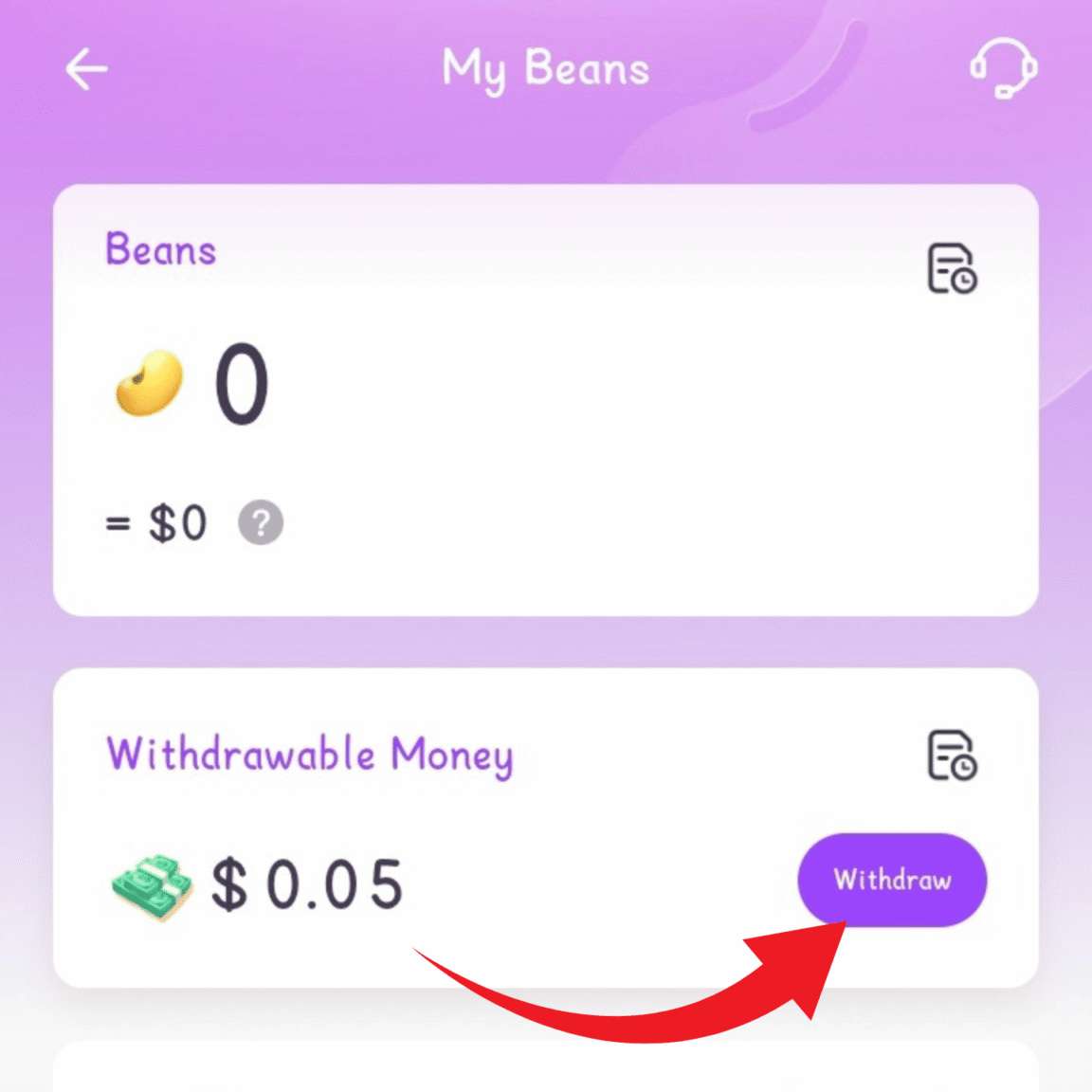
Task: Open customer support headset icon
Action: pos(1003,67)
